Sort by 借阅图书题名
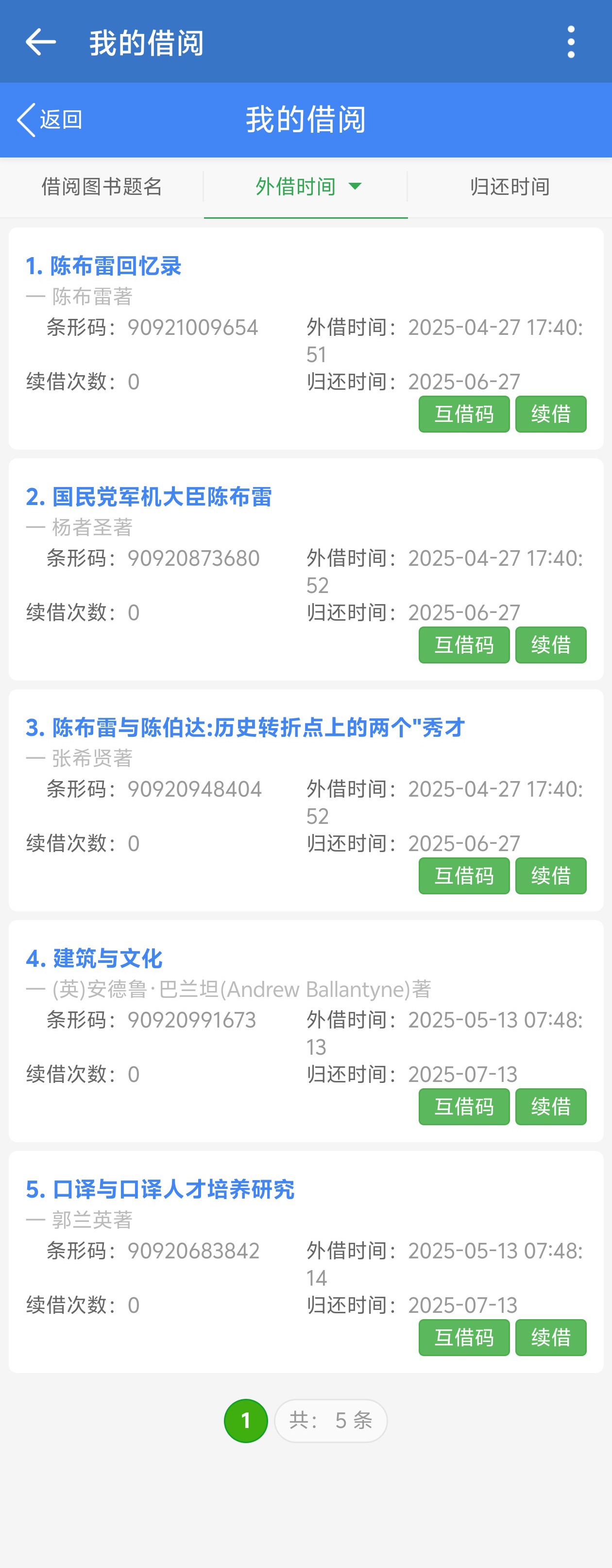 pyautogui.click(x=102, y=187)
